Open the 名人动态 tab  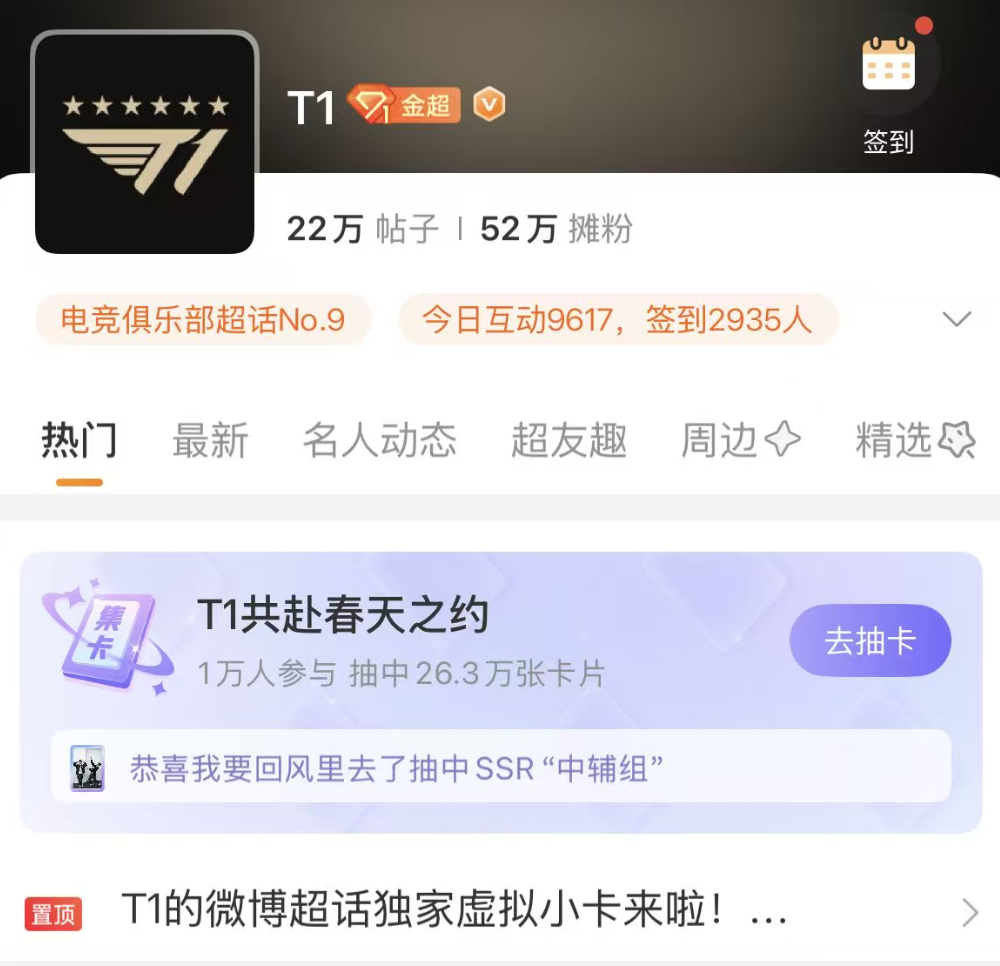pos(380,441)
